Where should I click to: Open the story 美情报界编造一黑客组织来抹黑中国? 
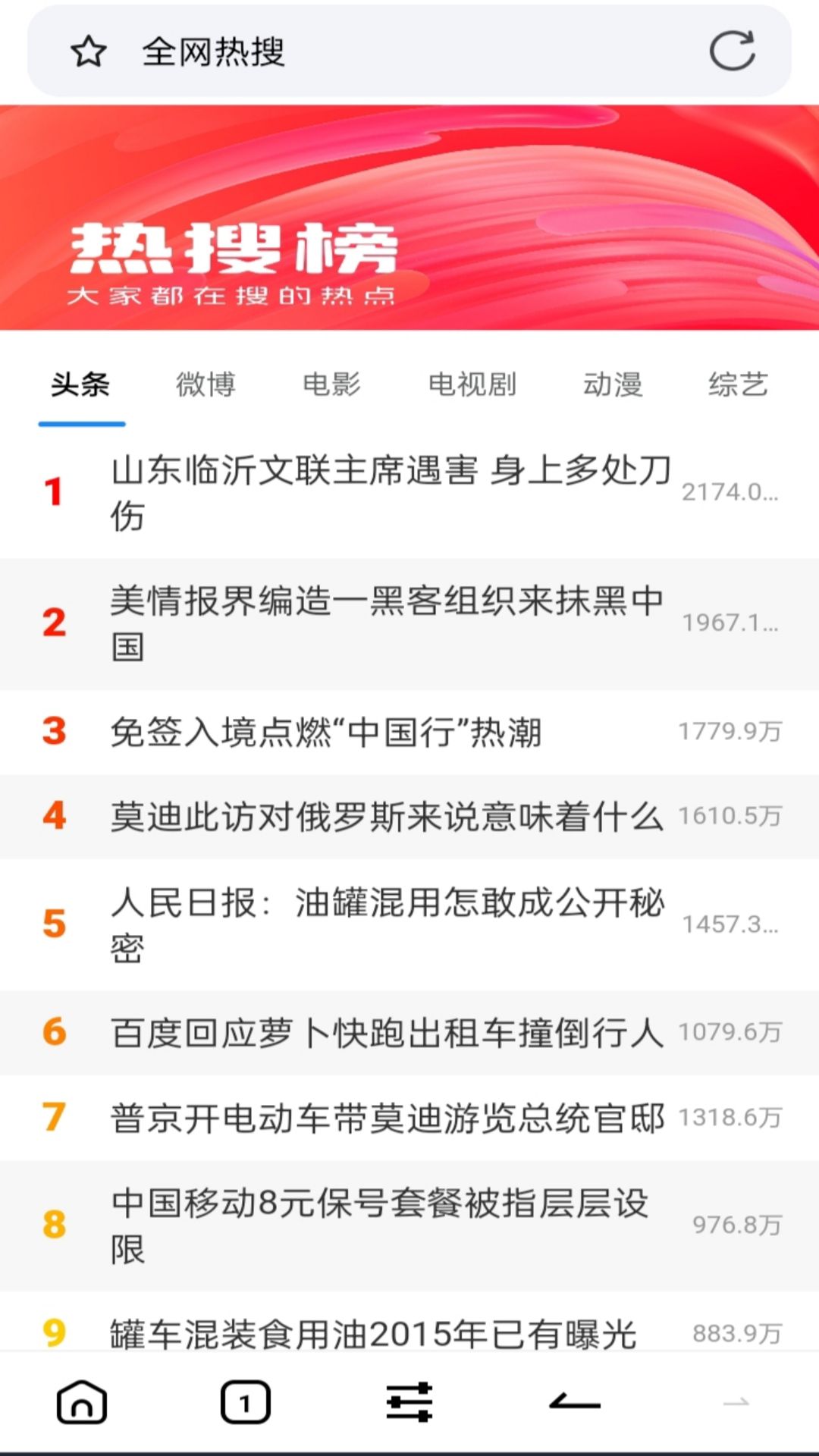coord(387,623)
